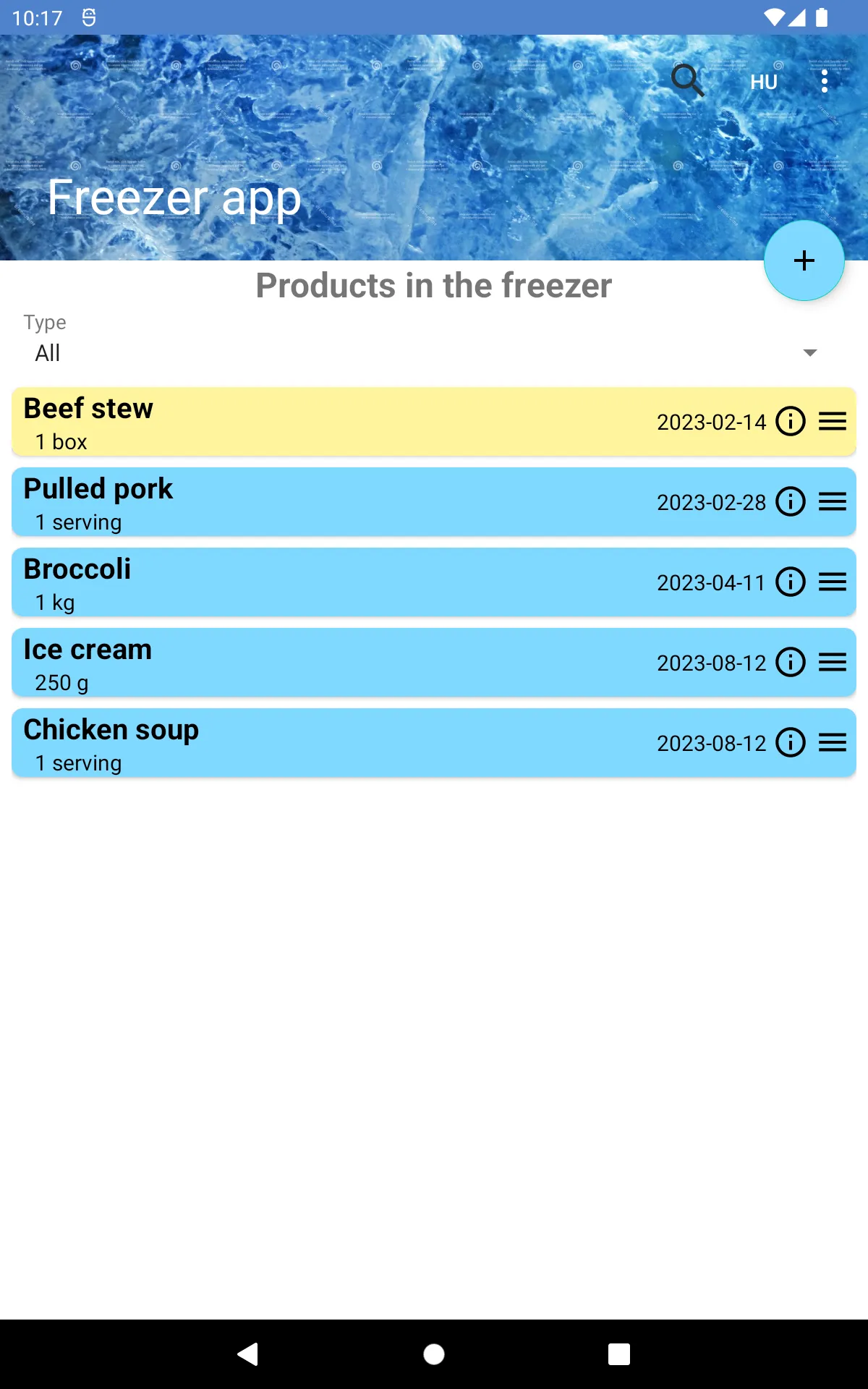Viewport: 868px width, 1389px height.
Task: Open the overflow menu with three dots
Action: click(x=825, y=82)
